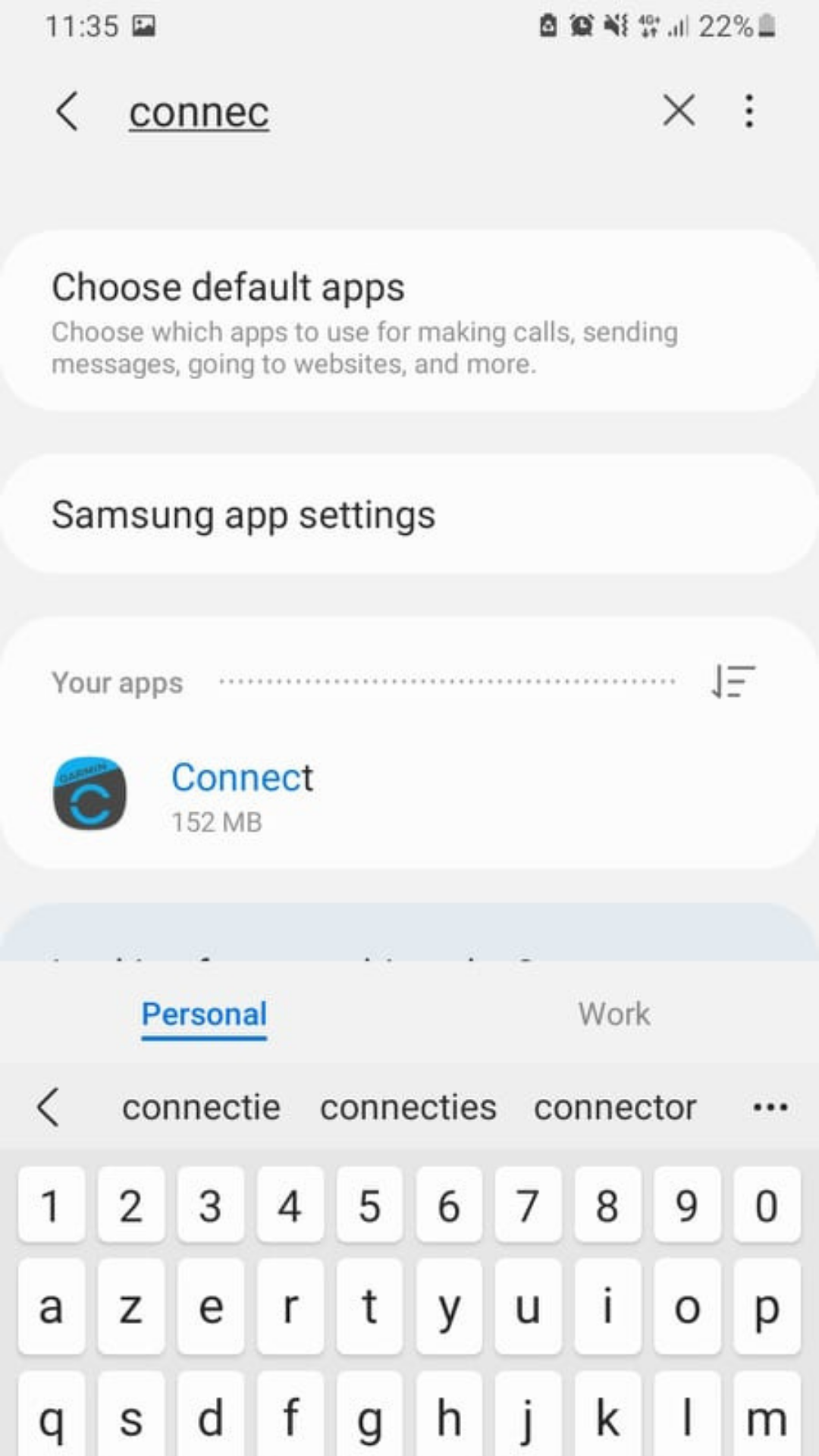Screen dimensions: 819x1456
Task: Select the Personal tab
Action: (x=204, y=1014)
